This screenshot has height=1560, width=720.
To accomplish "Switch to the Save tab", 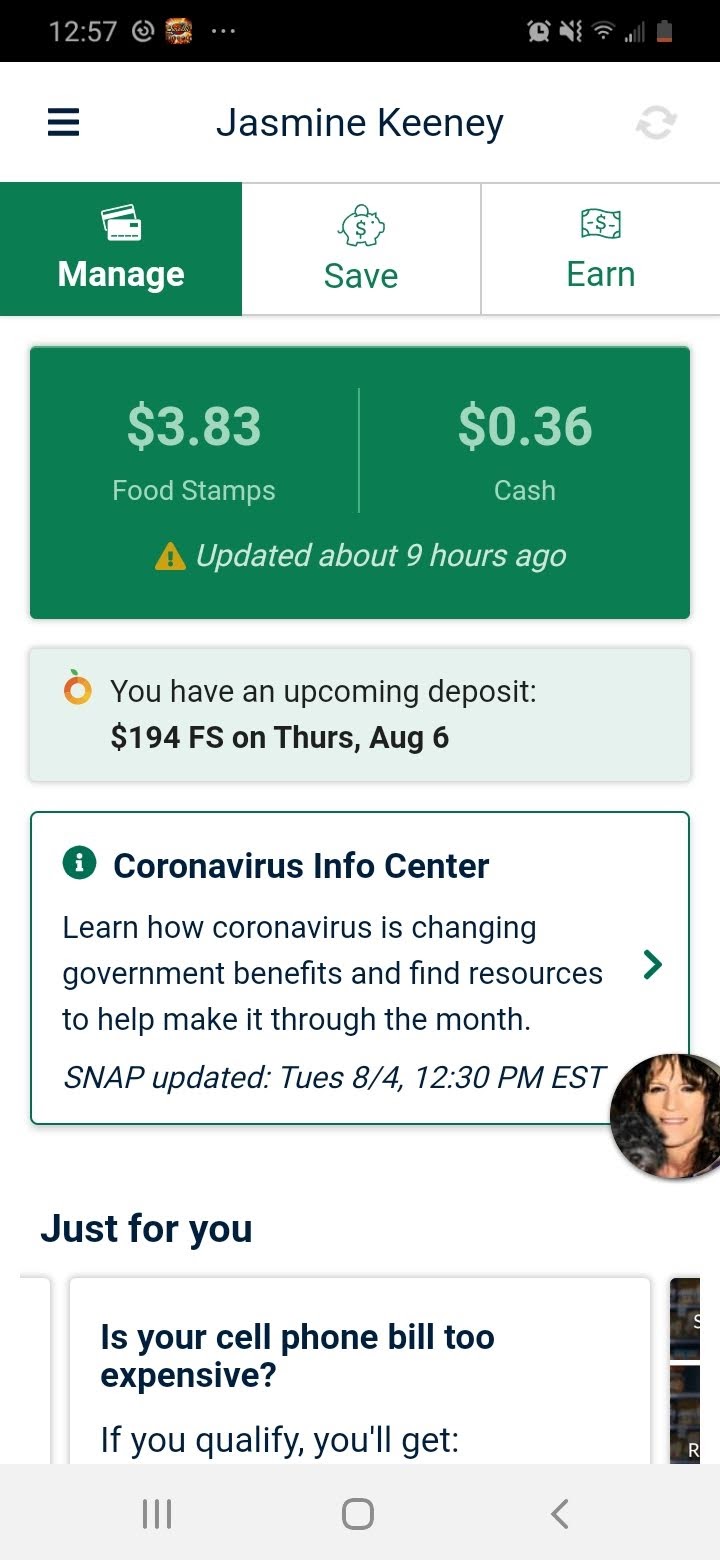I will pos(361,249).
